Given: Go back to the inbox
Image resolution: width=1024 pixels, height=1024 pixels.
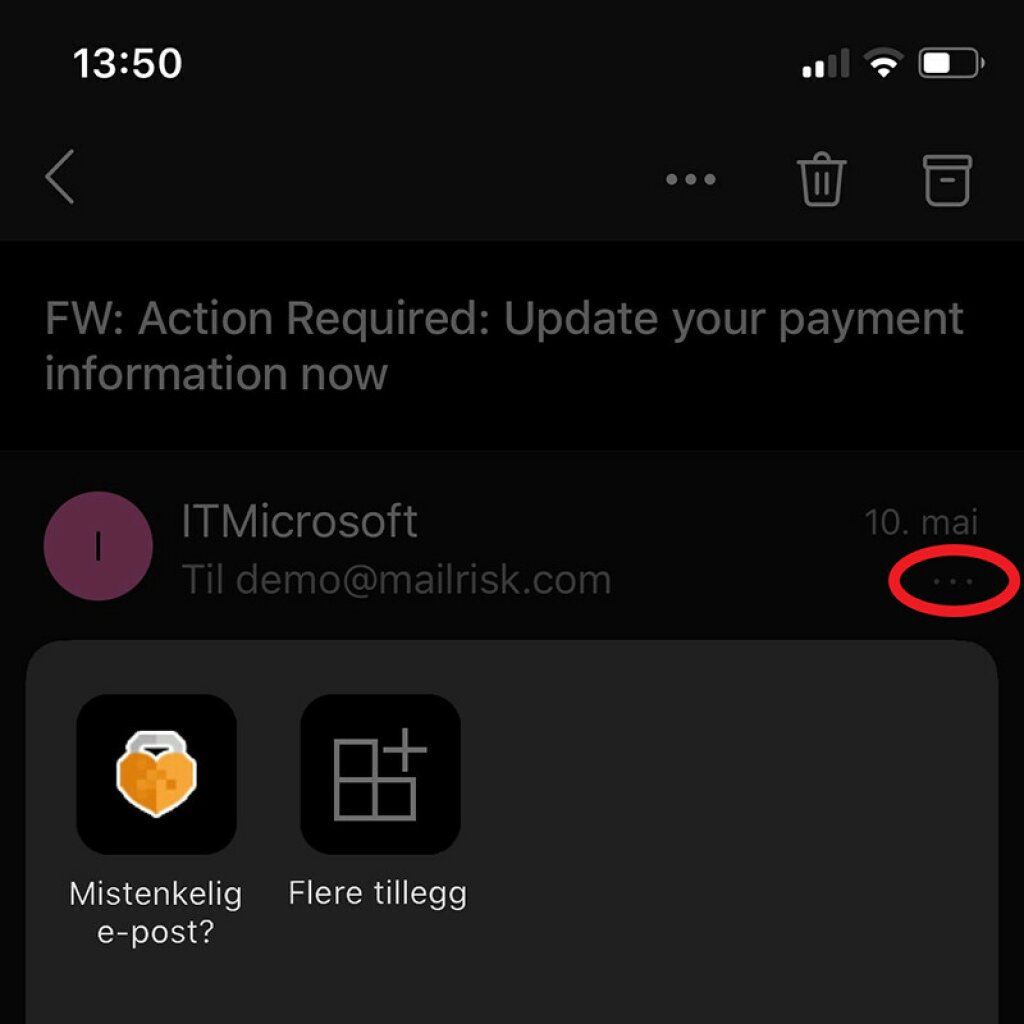Looking at the screenshot, I should point(60,178).
